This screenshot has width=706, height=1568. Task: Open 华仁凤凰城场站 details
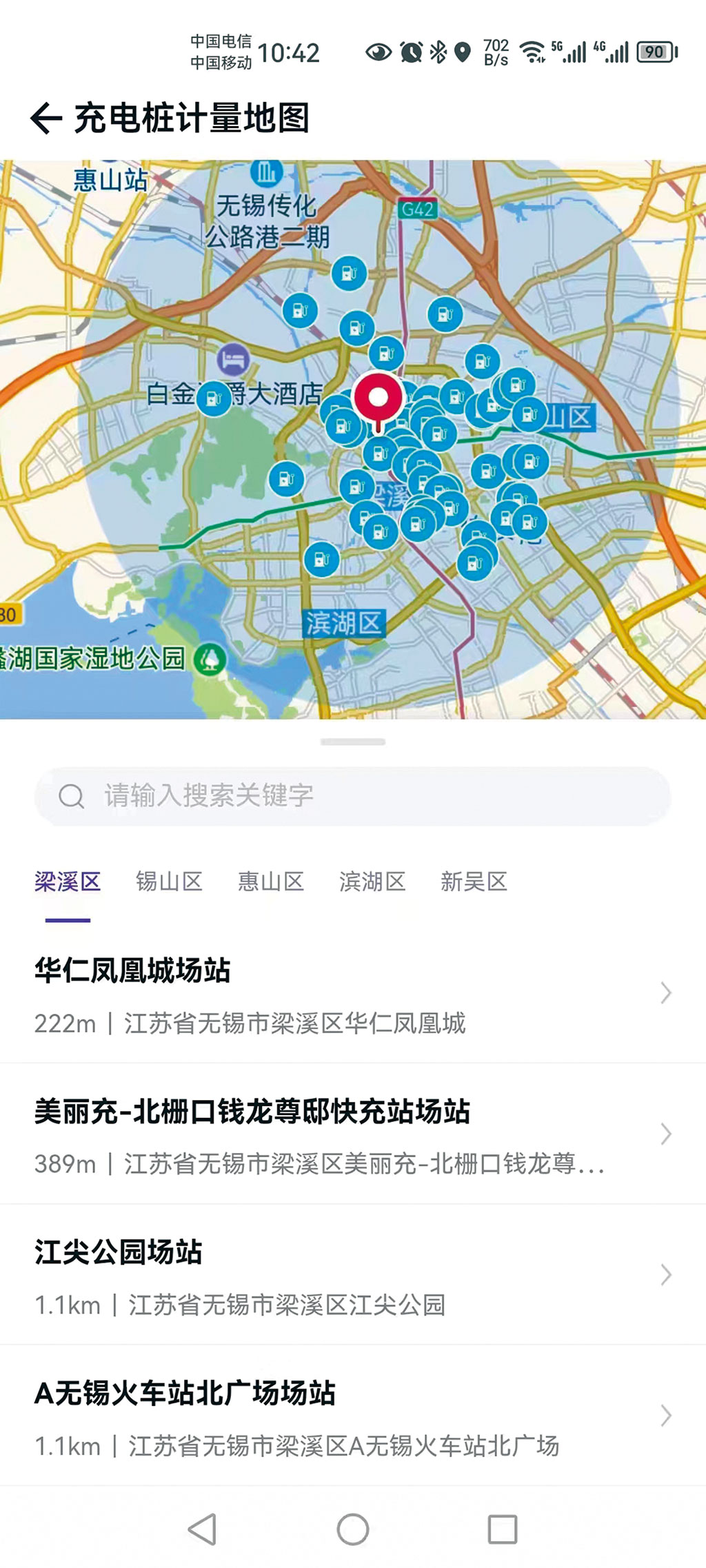[x=353, y=995]
